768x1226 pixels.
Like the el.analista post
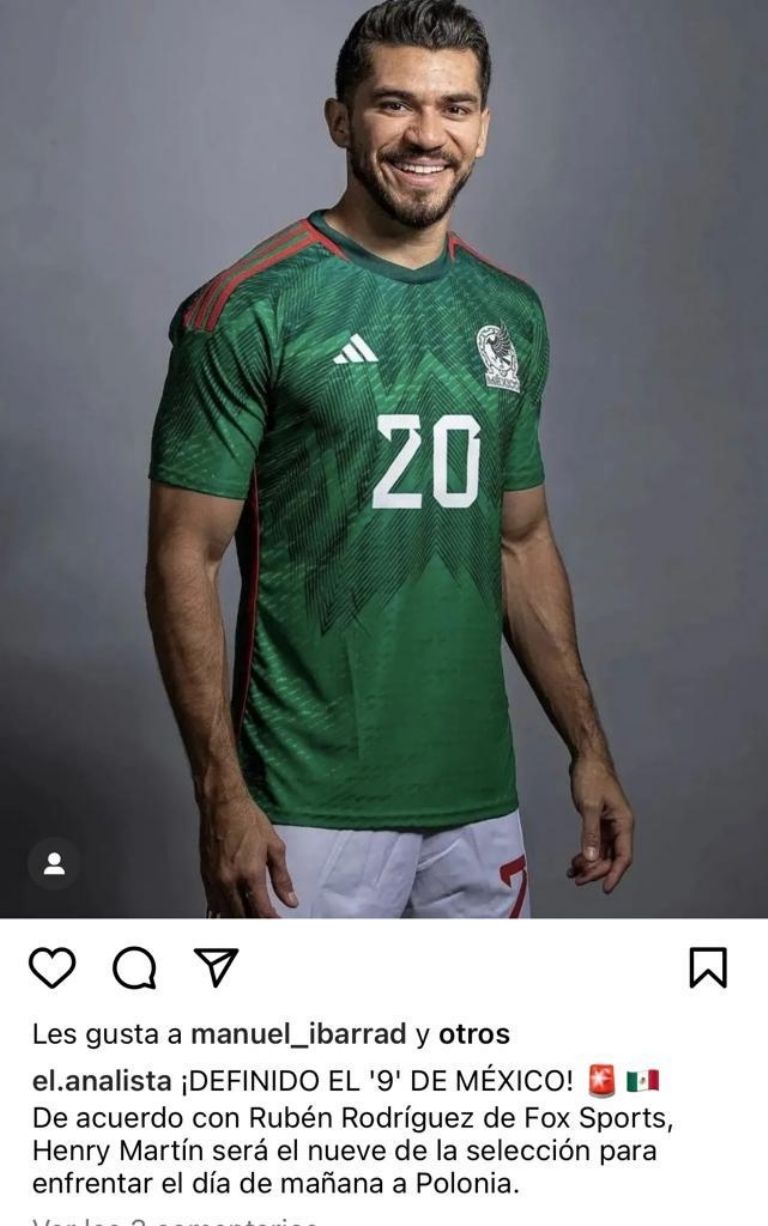coord(52,968)
